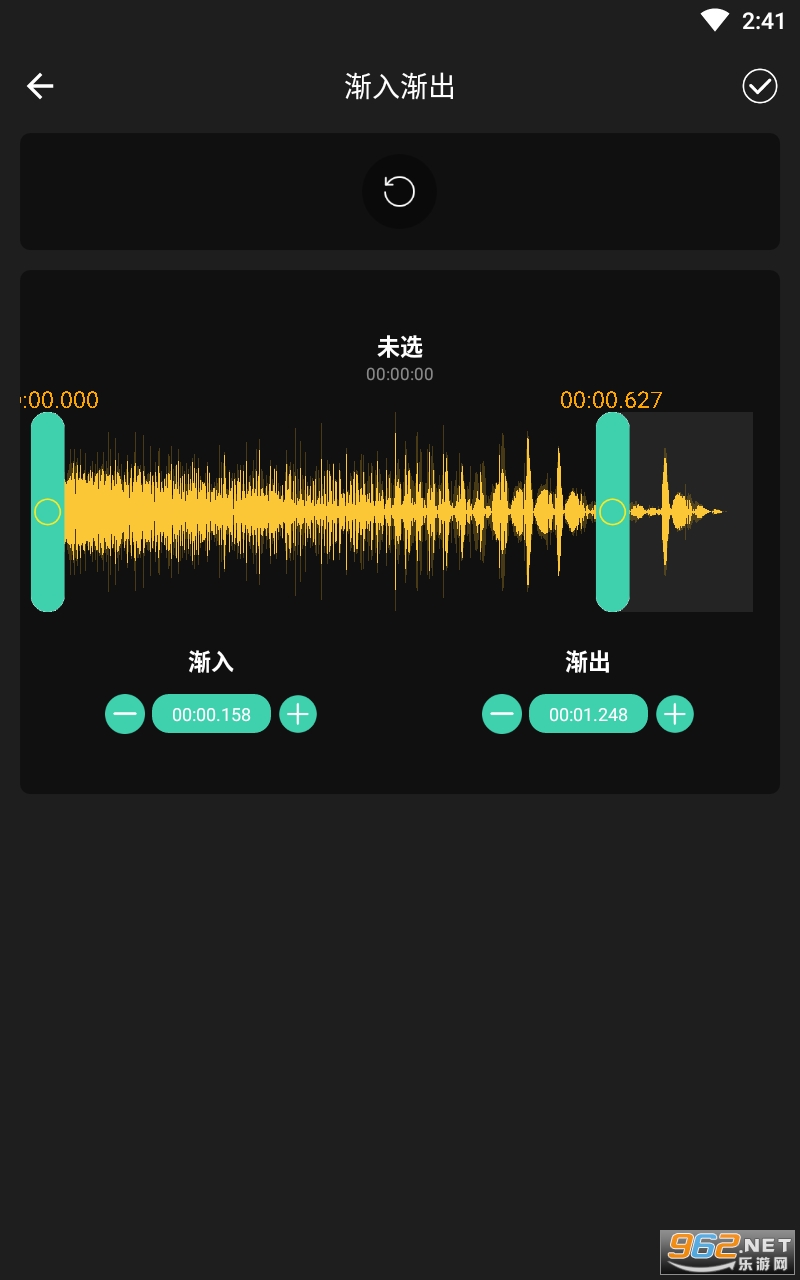800x1280 pixels.
Task: Select the end handle at 00:00.627
Action: click(x=613, y=512)
